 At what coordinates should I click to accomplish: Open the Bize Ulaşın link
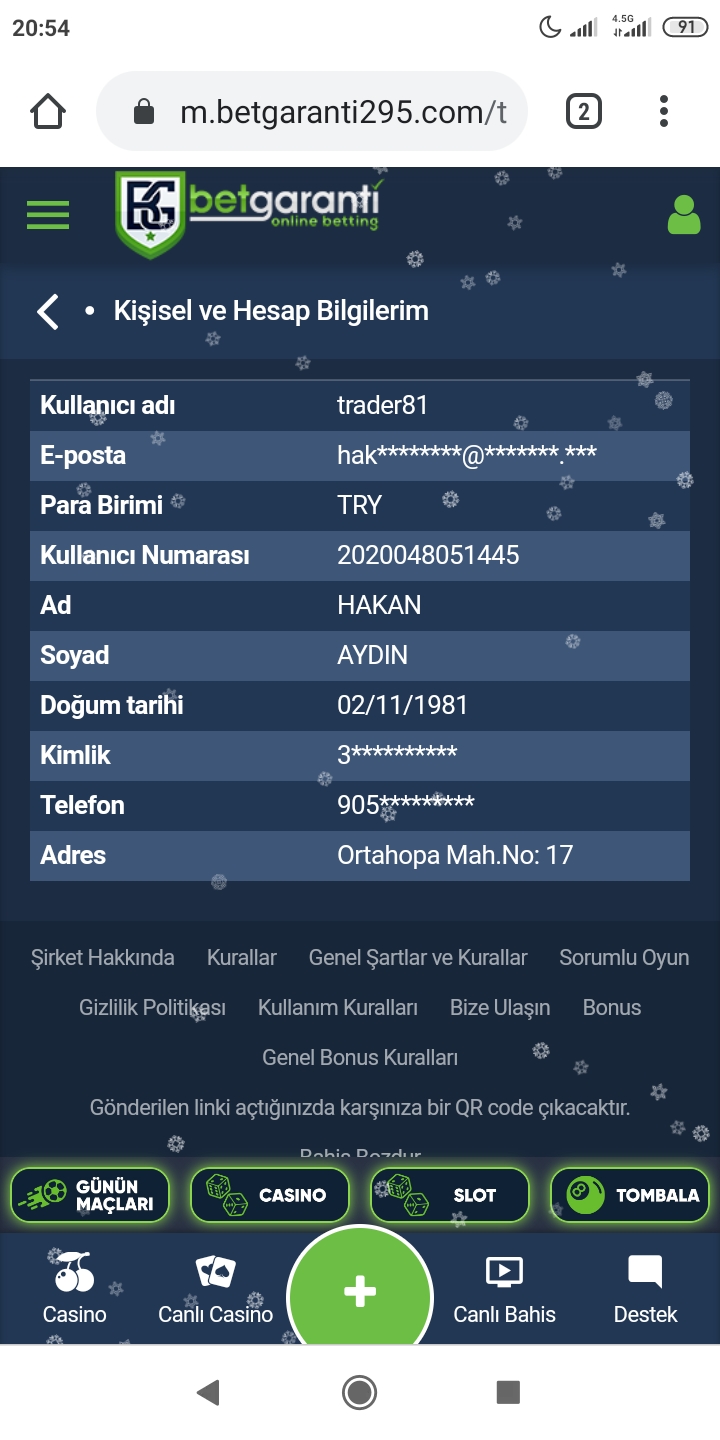point(500,1008)
